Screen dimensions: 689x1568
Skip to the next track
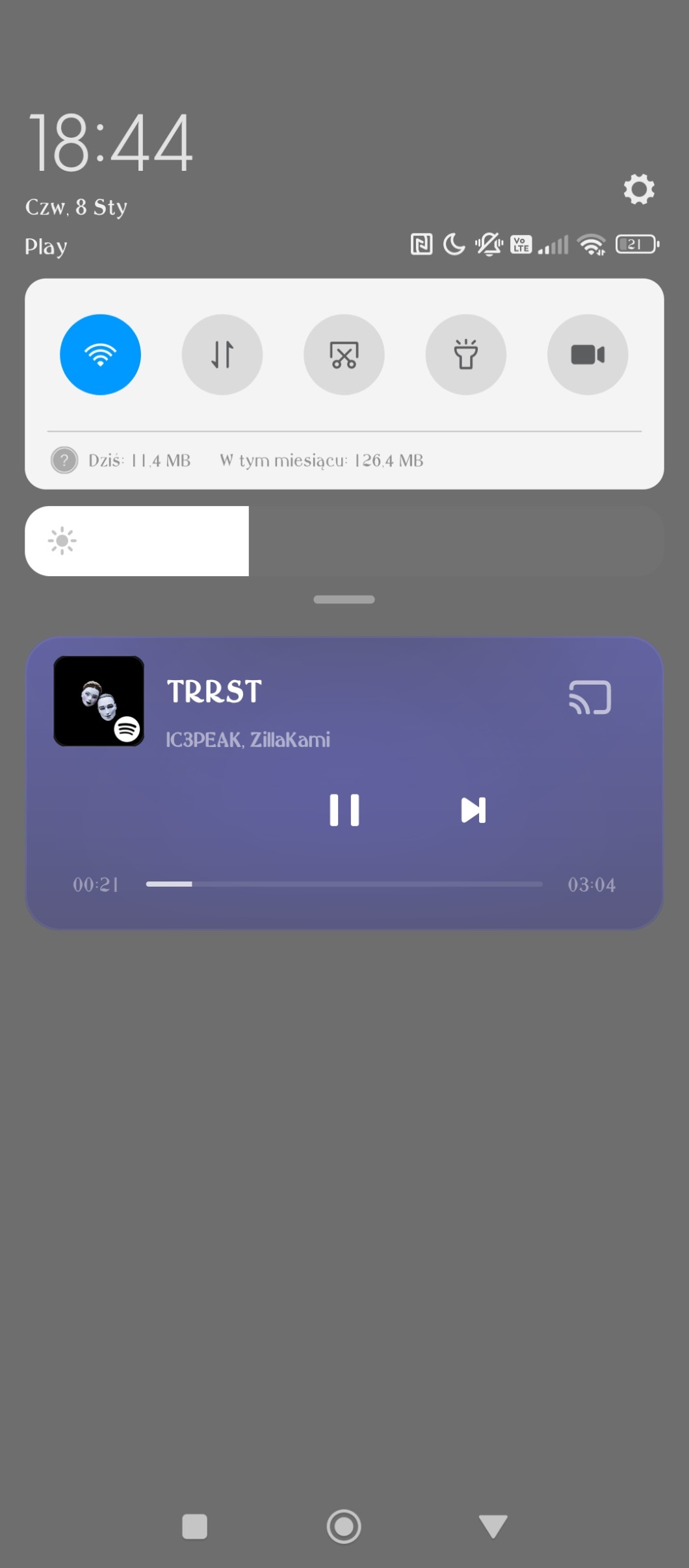click(473, 810)
